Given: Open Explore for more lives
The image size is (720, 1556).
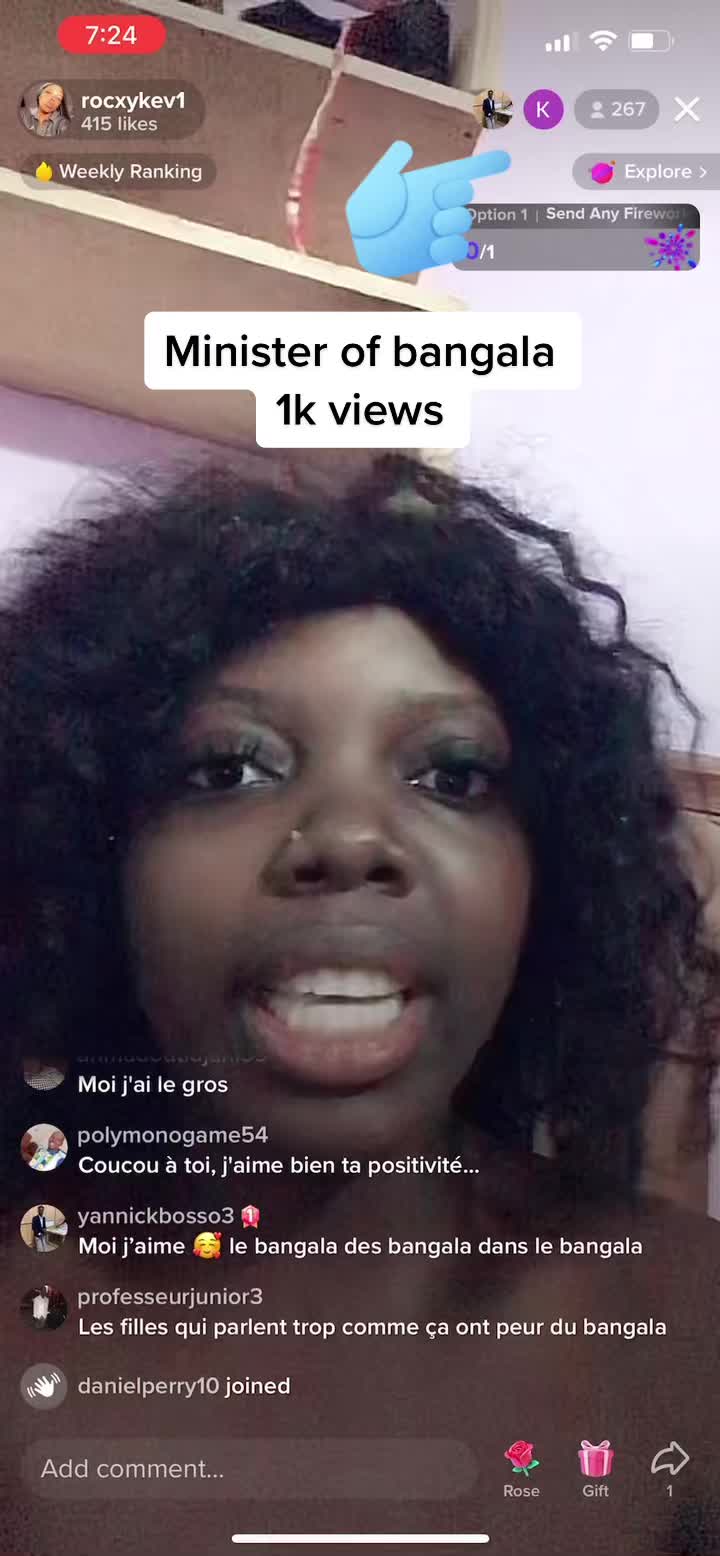Looking at the screenshot, I should click(648, 172).
